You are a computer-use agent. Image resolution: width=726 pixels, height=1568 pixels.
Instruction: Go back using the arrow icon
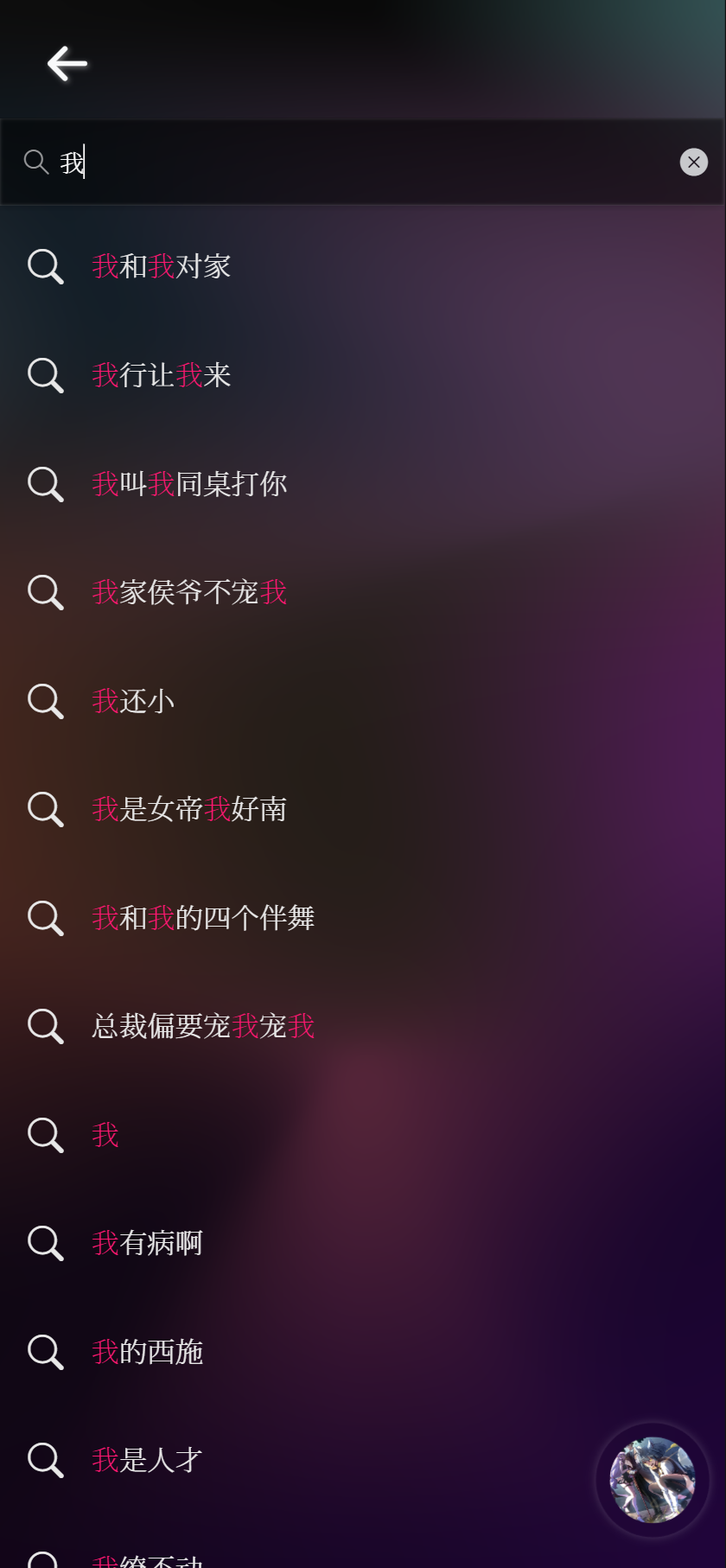[67, 64]
